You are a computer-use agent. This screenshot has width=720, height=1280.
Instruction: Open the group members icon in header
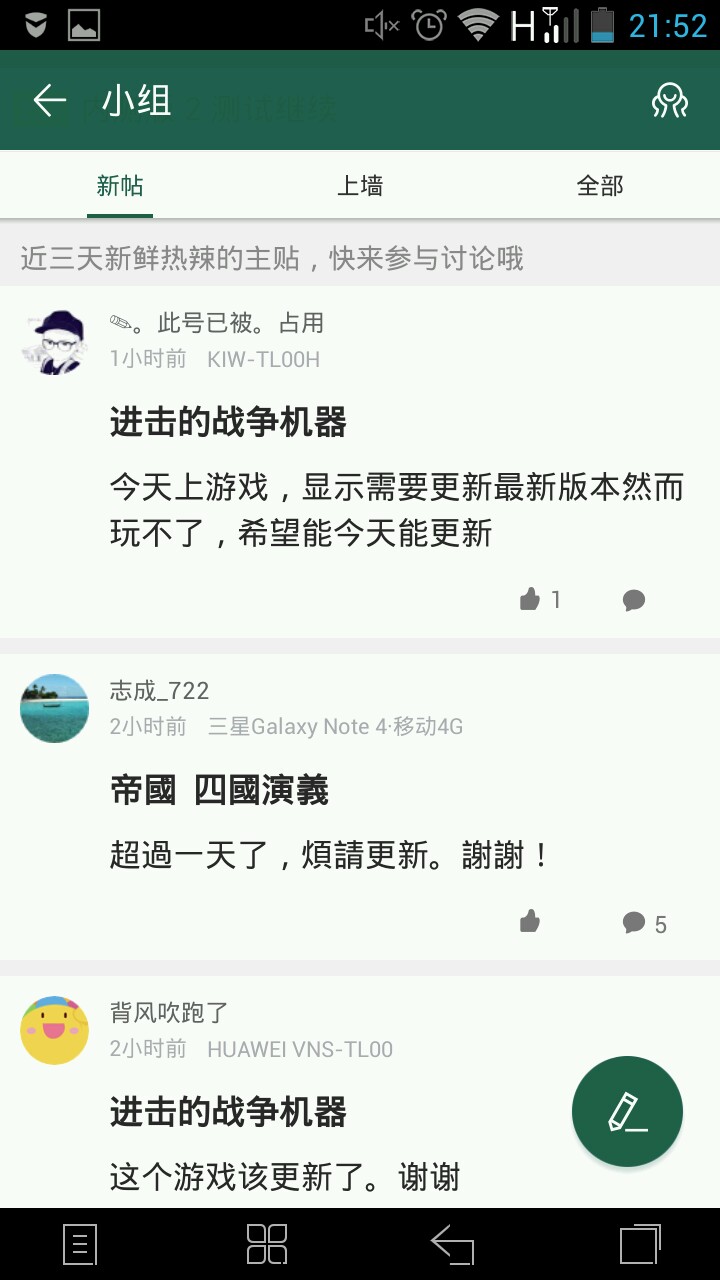coord(669,101)
